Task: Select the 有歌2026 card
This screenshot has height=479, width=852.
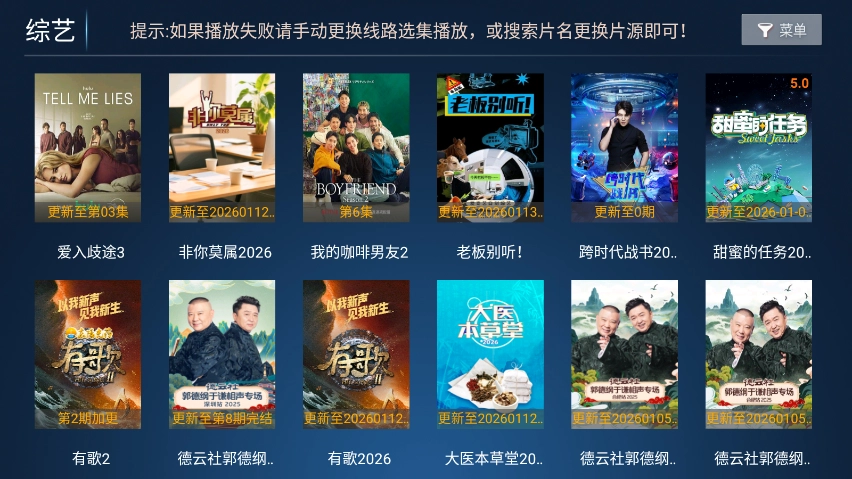Action: pyautogui.click(x=356, y=354)
